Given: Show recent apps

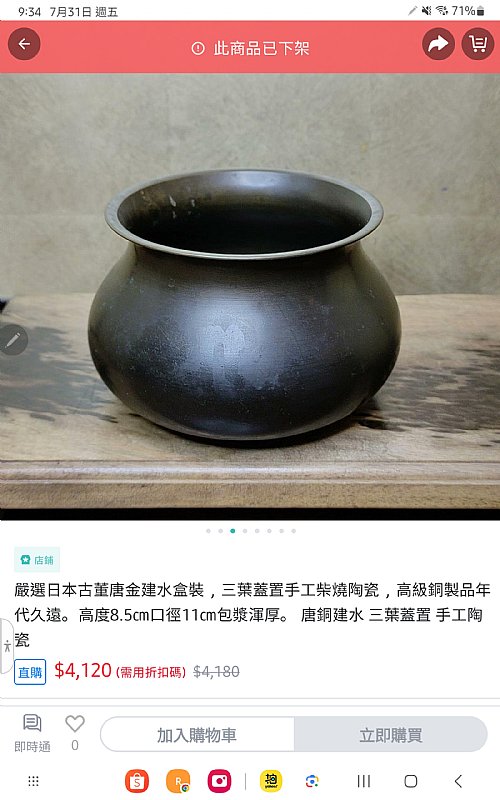Looking at the screenshot, I should [363, 781].
